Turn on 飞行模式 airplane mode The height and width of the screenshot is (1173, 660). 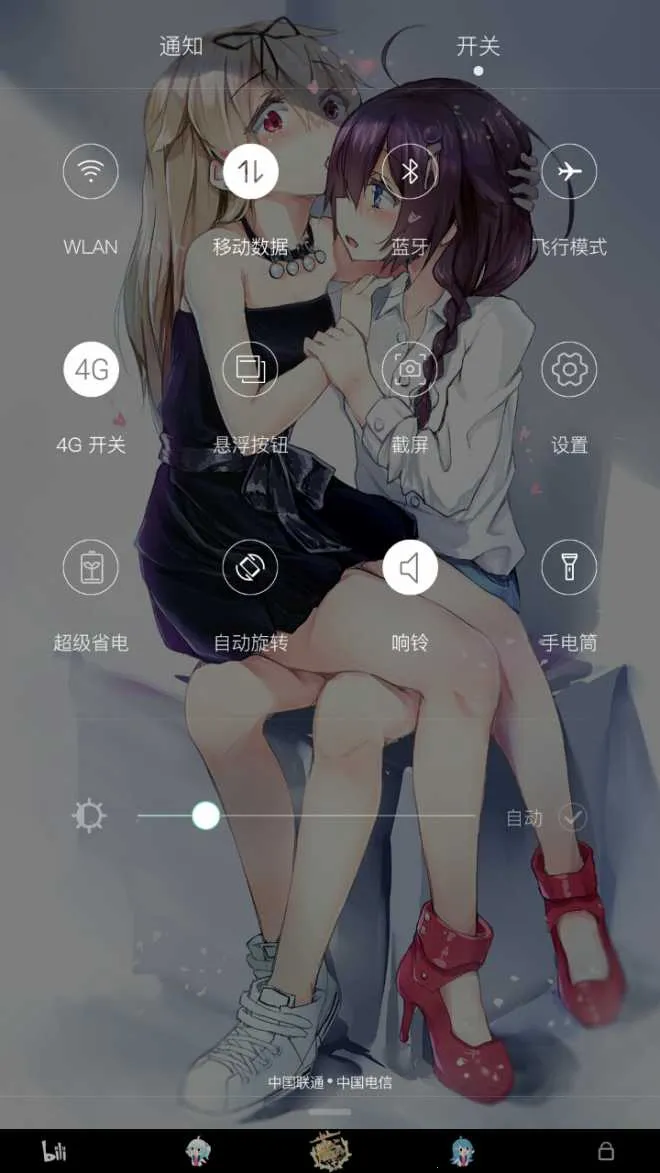569,171
